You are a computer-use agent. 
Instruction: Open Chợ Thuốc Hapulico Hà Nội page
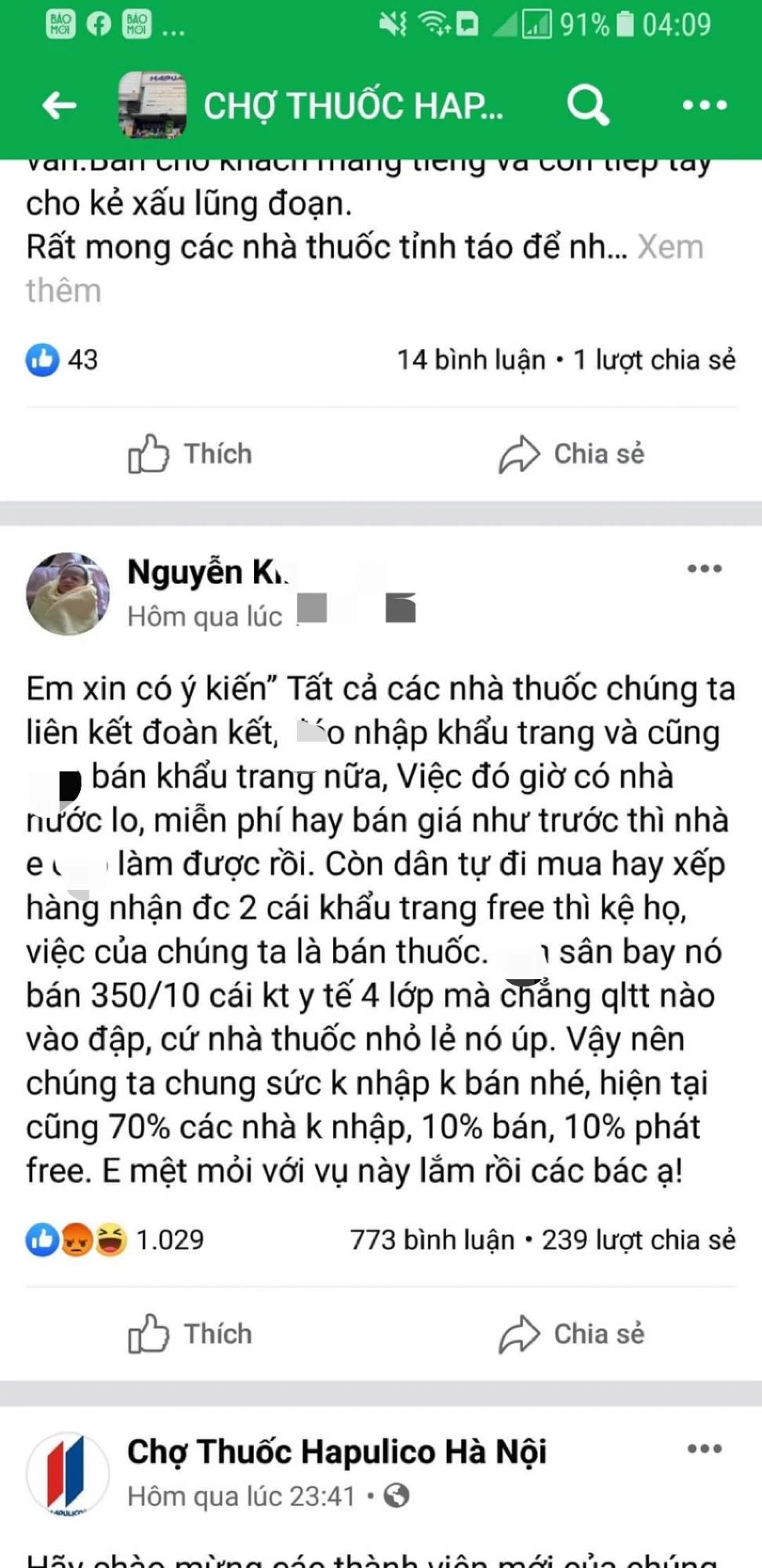[336, 1451]
